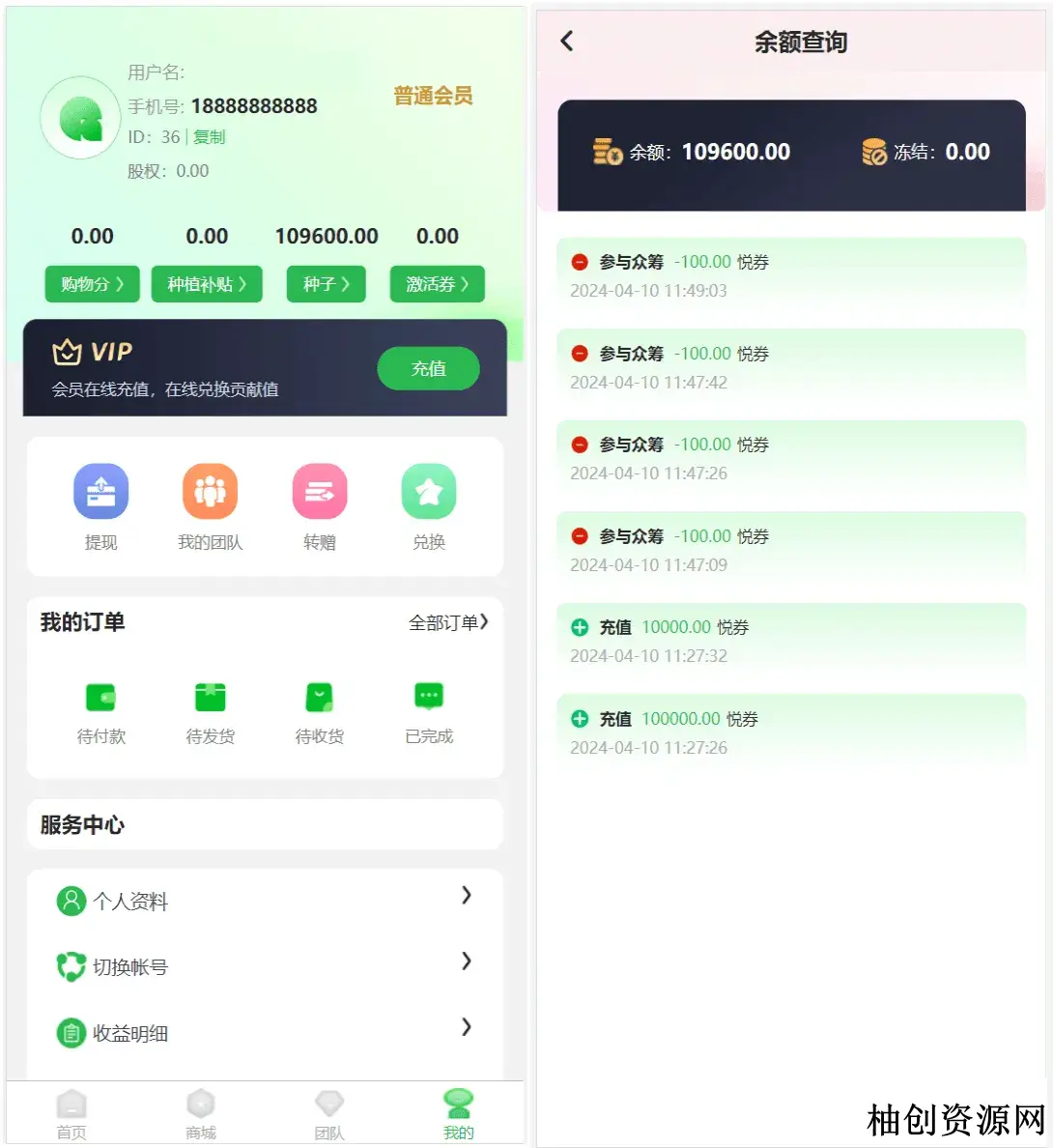Open the 种子 balance button
This screenshot has width=1053, height=1148.
(x=327, y=284)
